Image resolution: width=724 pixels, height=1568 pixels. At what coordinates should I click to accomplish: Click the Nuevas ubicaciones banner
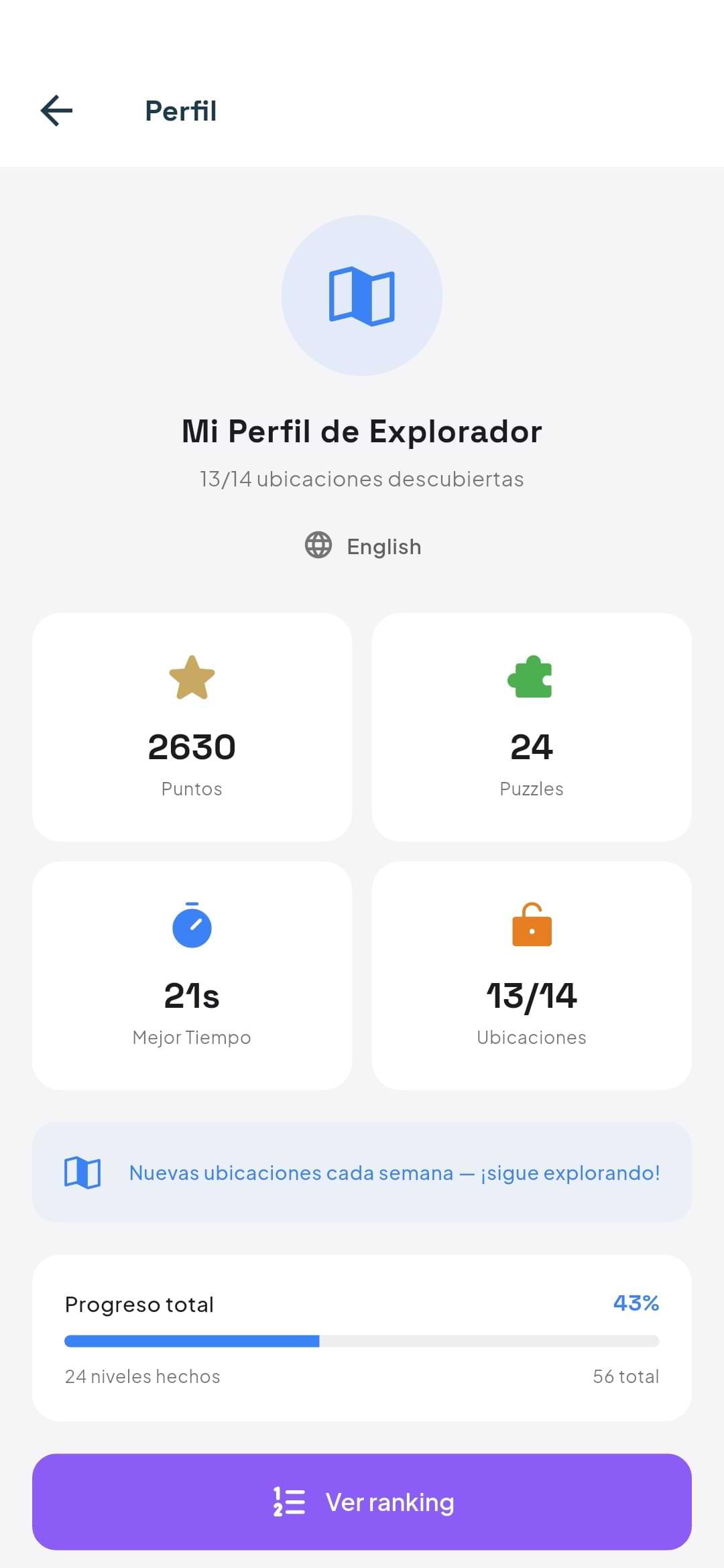click(x=362, y=1173)
